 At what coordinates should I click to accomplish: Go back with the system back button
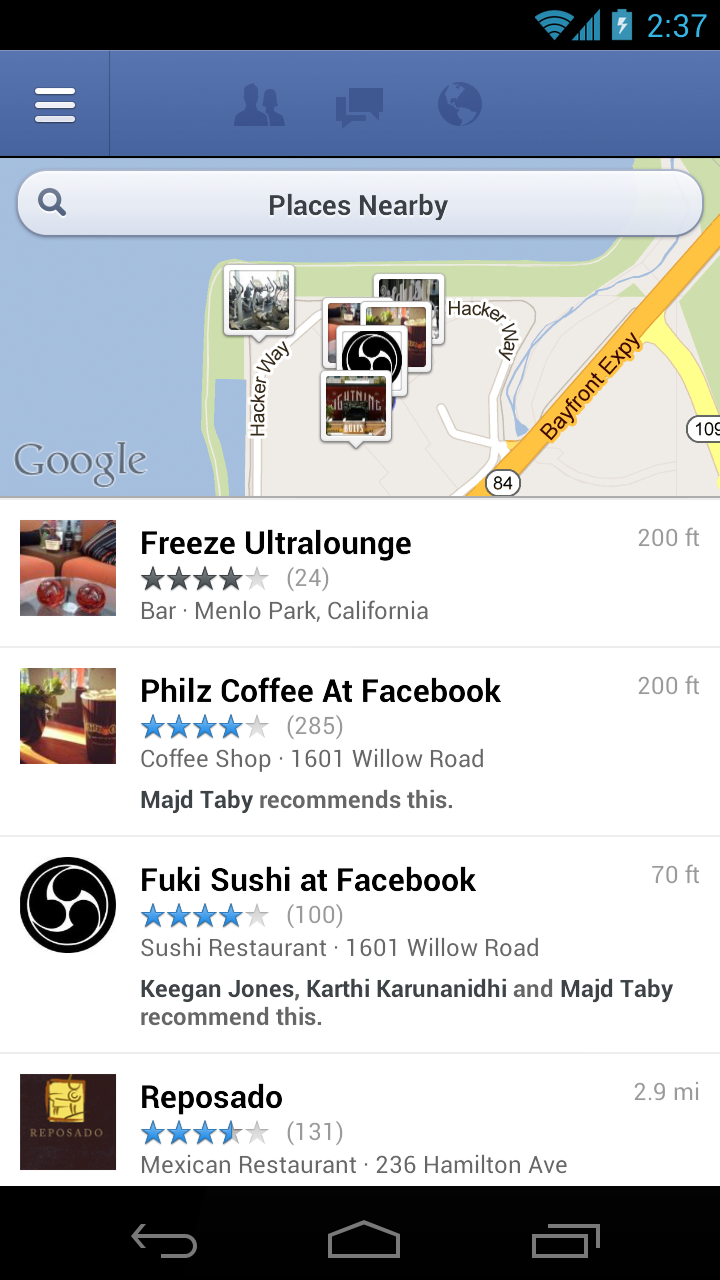[x=164, y=1241]
